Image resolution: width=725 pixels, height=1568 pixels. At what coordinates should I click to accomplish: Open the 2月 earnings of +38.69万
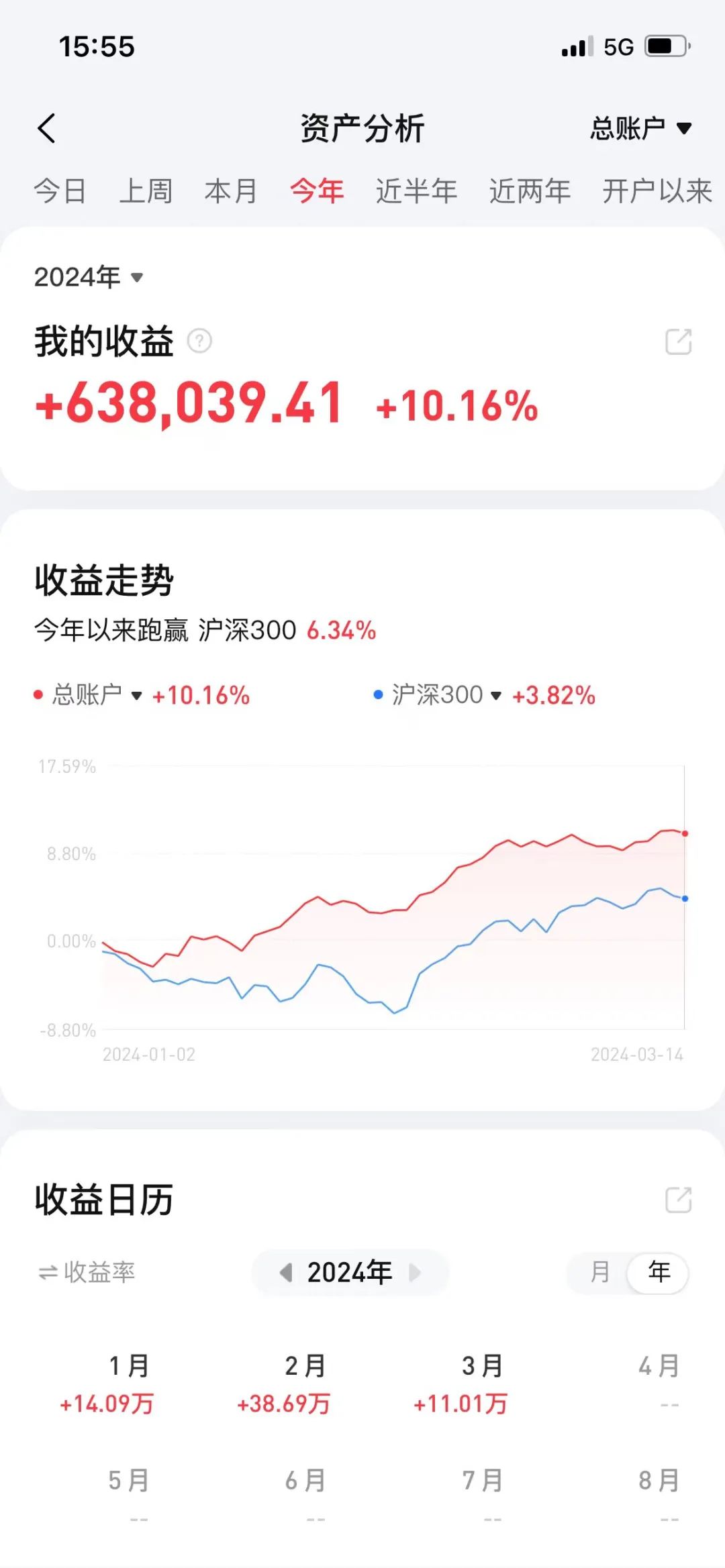pyautogui.click(x=284, y=1383)
